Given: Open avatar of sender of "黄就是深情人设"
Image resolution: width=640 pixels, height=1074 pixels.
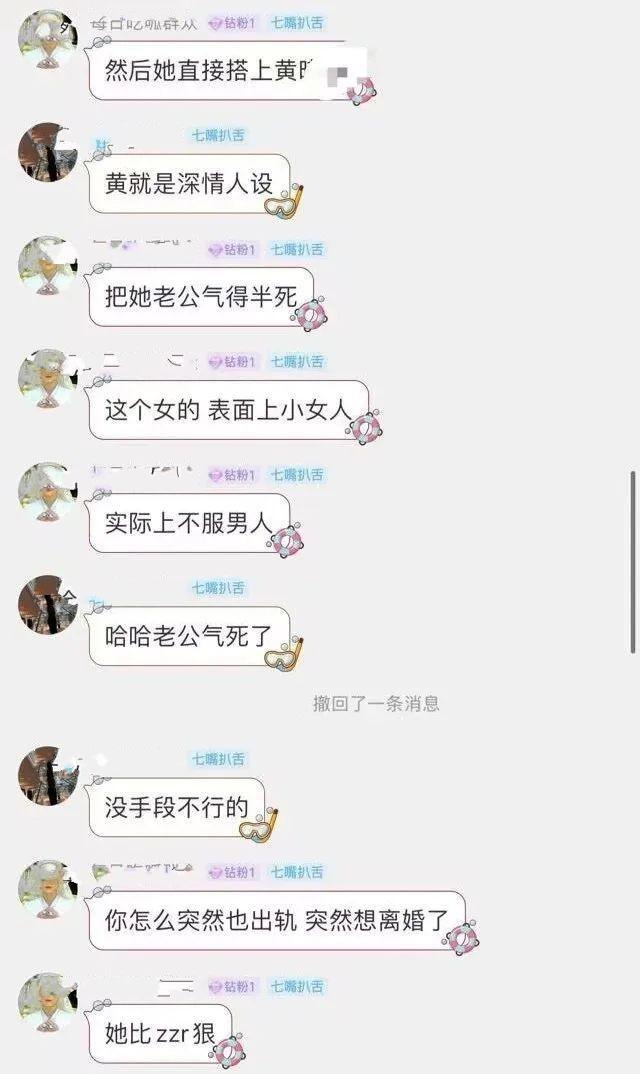Looking at the screenshot, I should pos(47,152).
